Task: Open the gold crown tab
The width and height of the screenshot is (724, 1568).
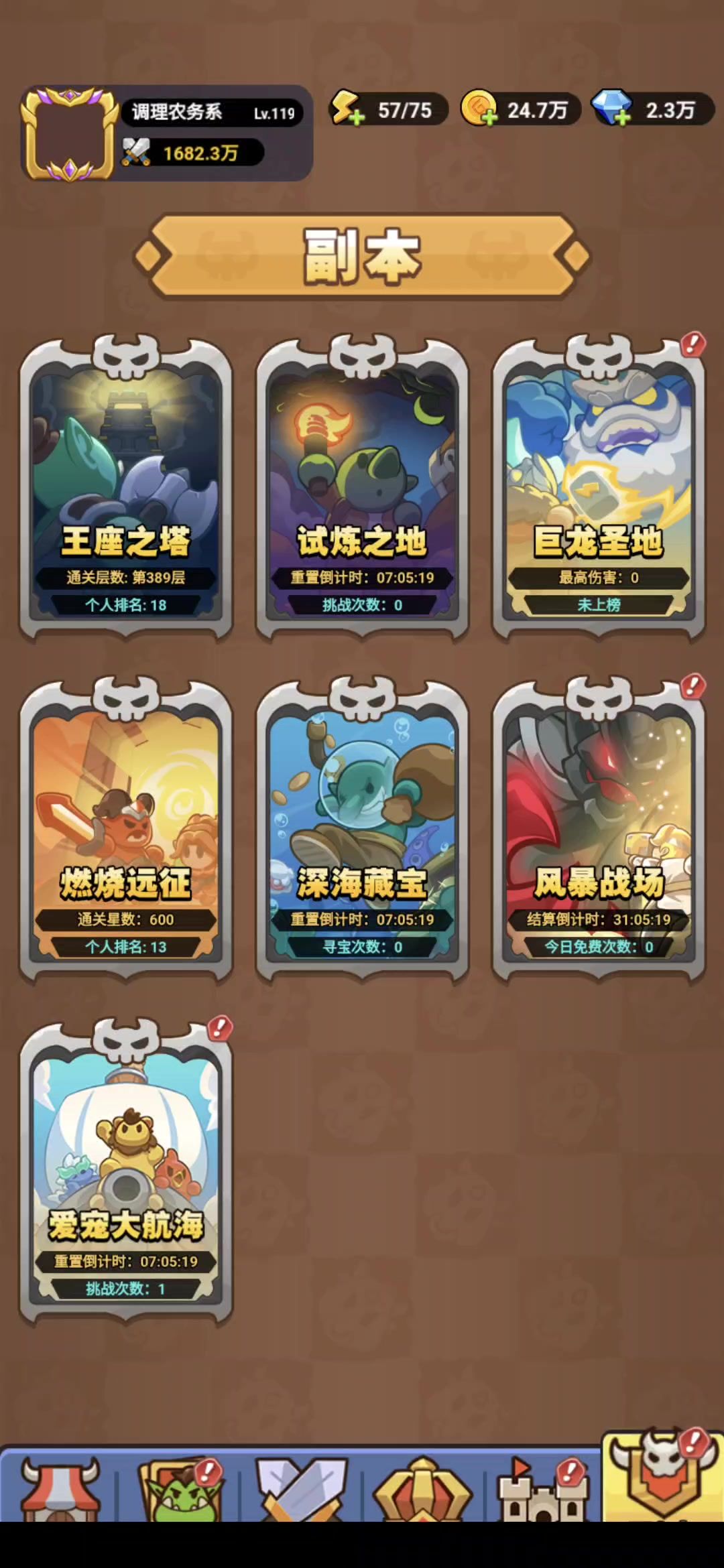Action: click(x=422, y=1490)
